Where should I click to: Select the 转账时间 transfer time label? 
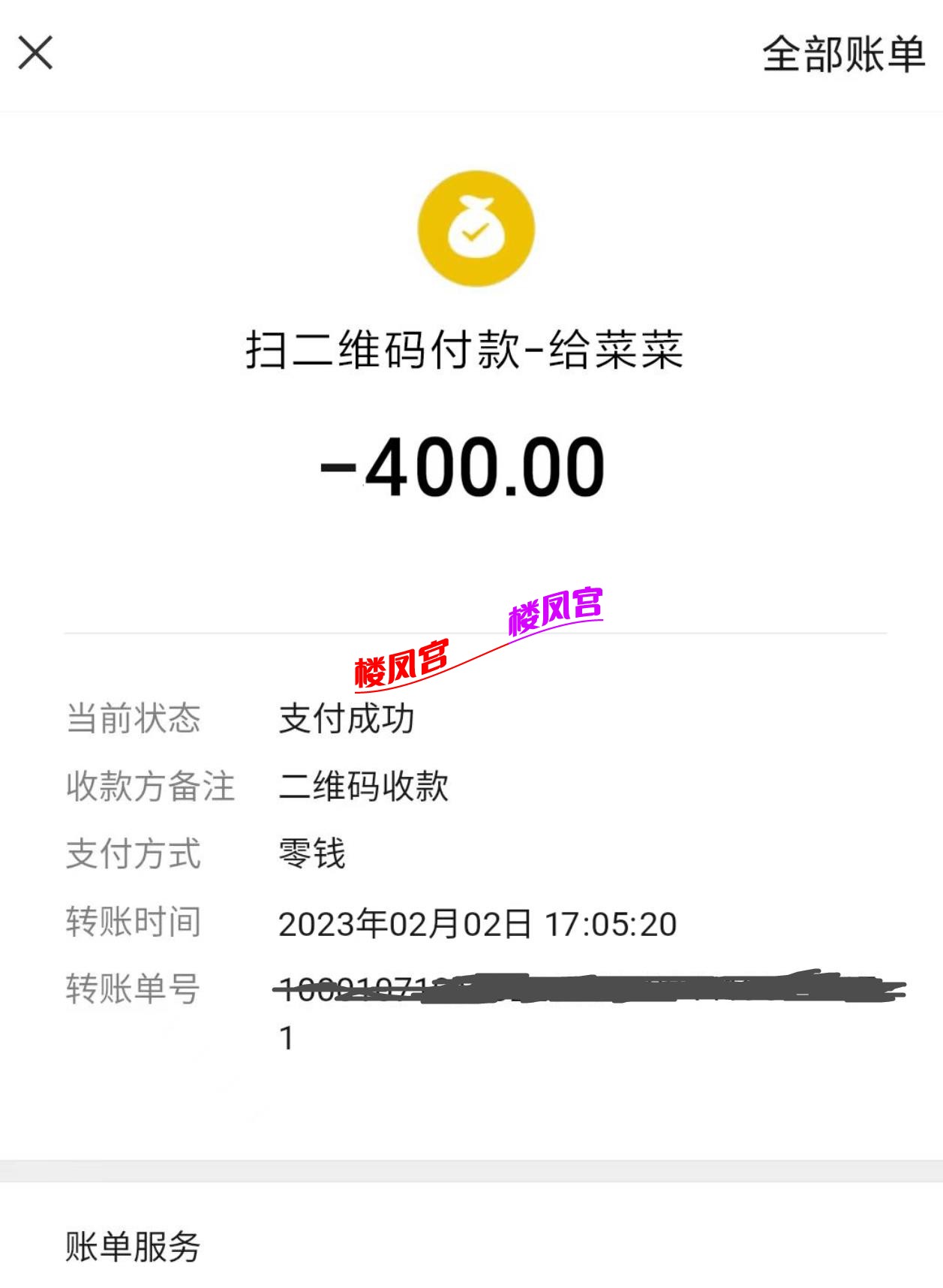pyautogui.click(x=131, y=922)
